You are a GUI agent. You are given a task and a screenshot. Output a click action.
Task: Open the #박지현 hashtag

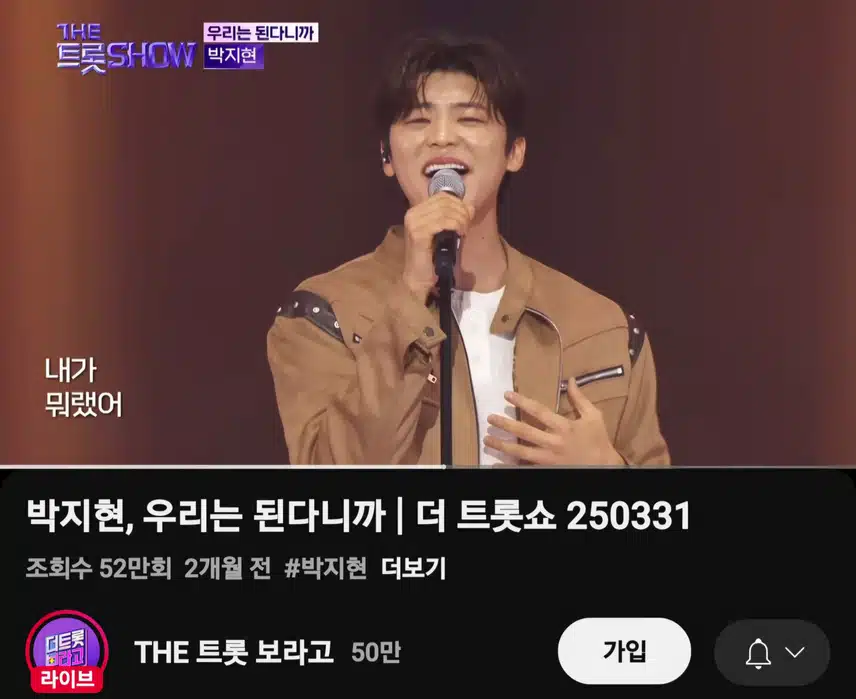click(x=327, y=569)
